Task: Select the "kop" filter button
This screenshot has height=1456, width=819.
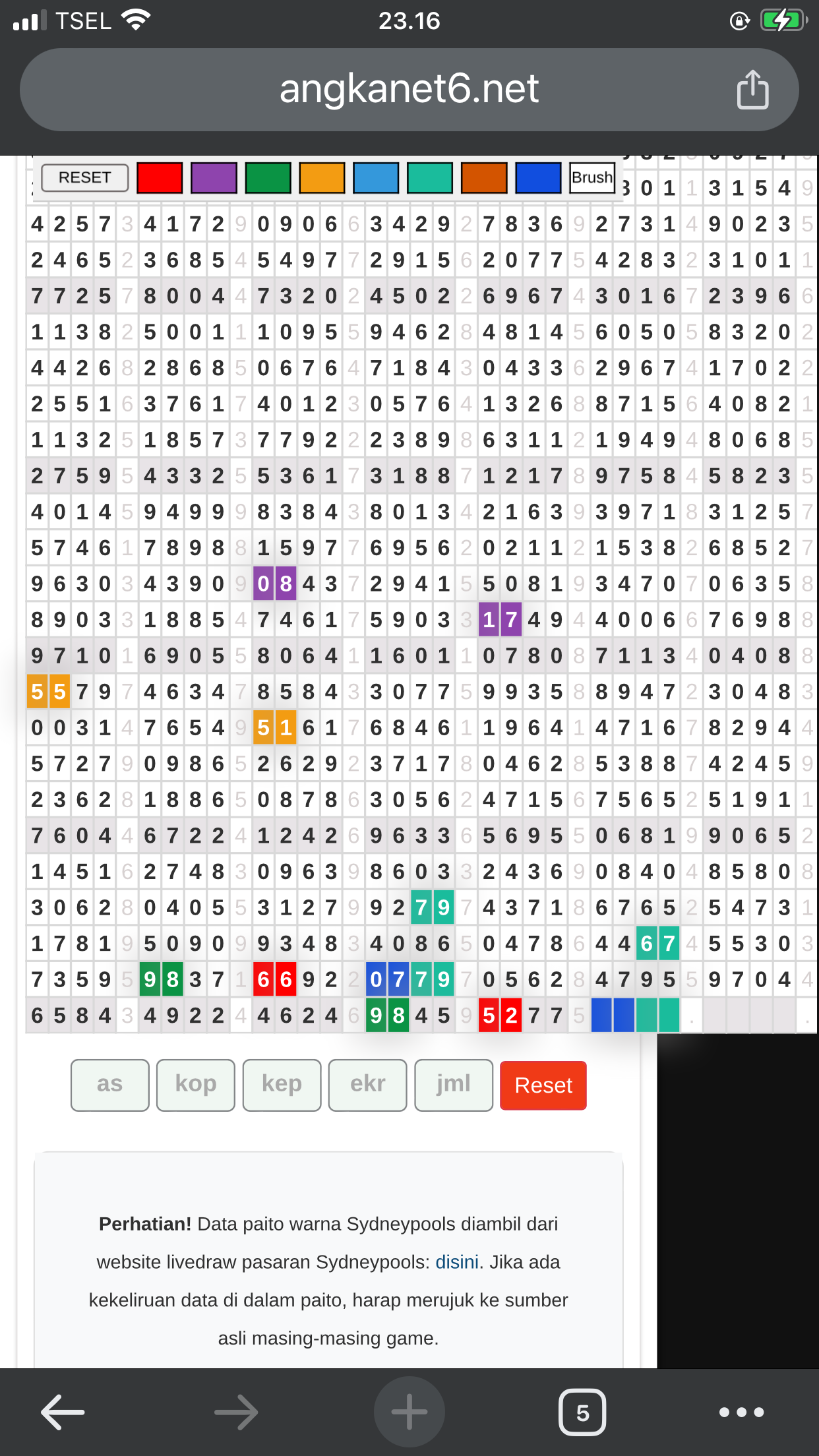Action: click(x=196, y=1085)
